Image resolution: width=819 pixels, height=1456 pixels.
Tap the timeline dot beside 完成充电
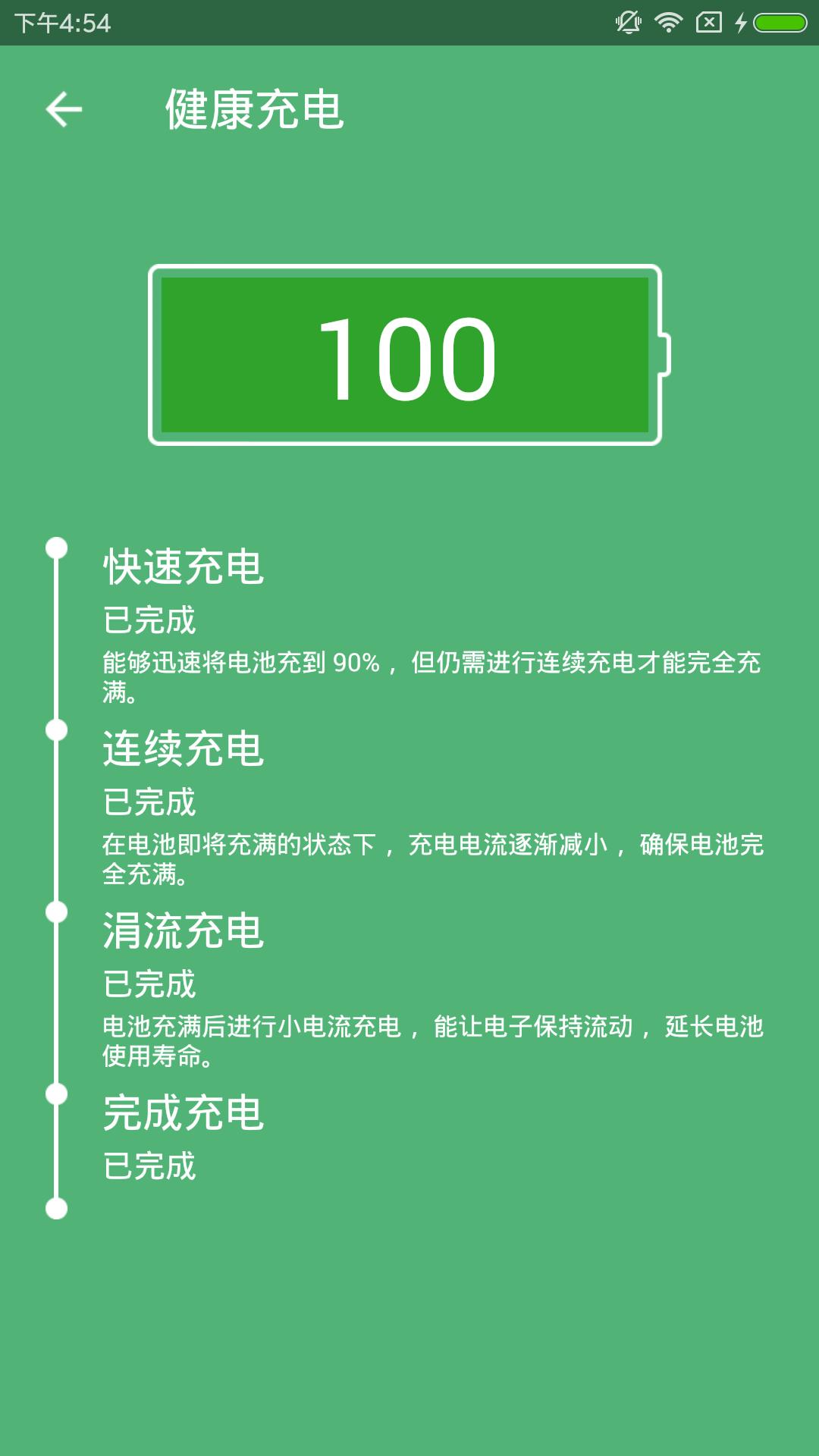point(55,1094)
